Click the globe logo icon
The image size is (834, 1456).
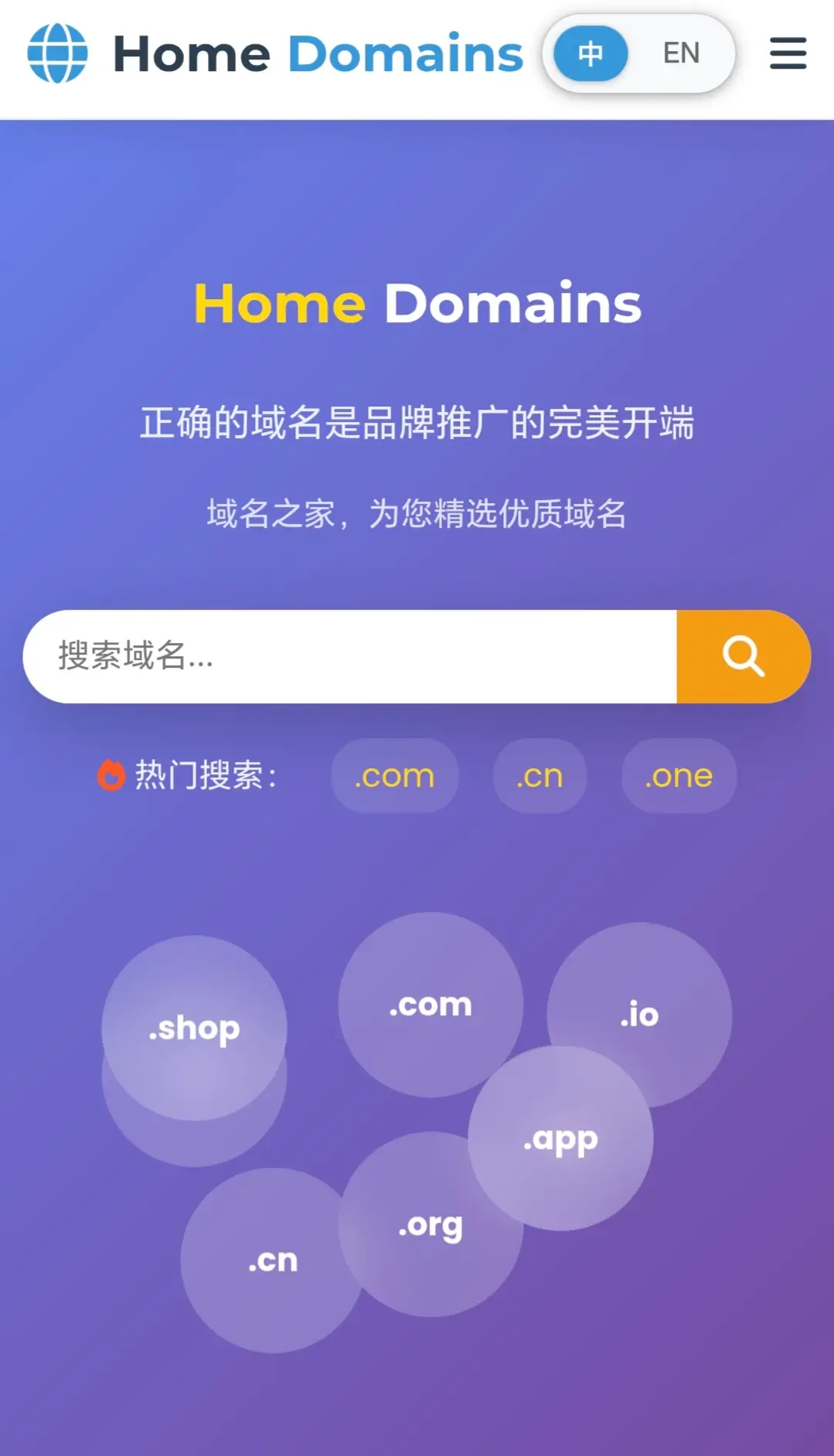[x=56, y=53]
